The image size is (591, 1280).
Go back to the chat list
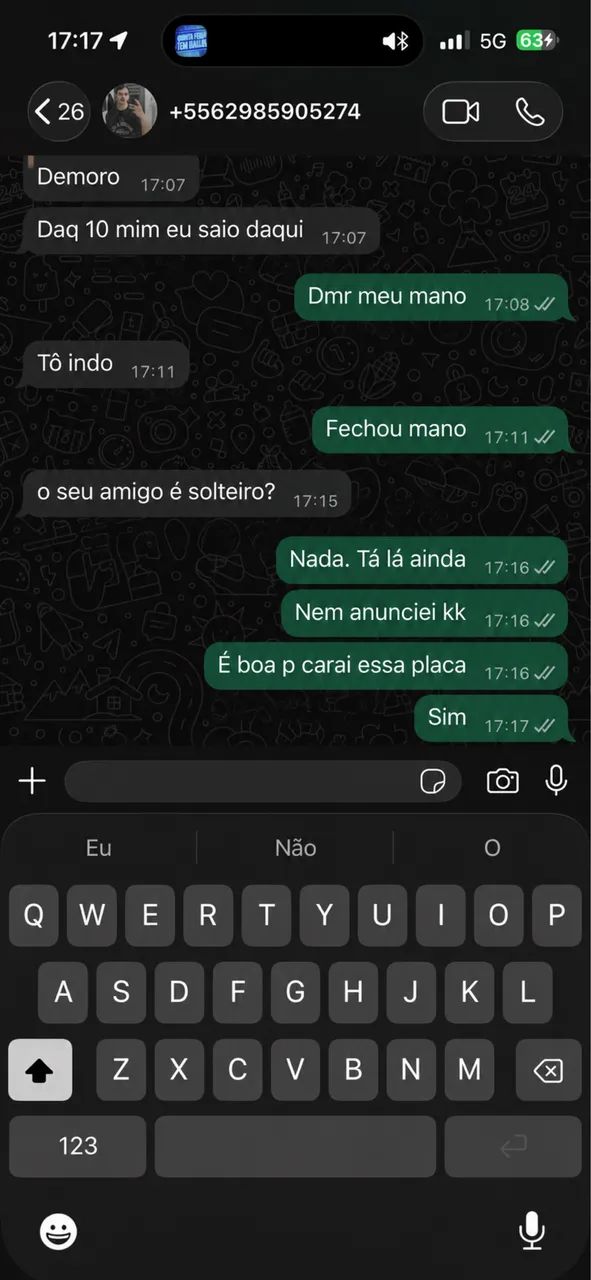59,111
